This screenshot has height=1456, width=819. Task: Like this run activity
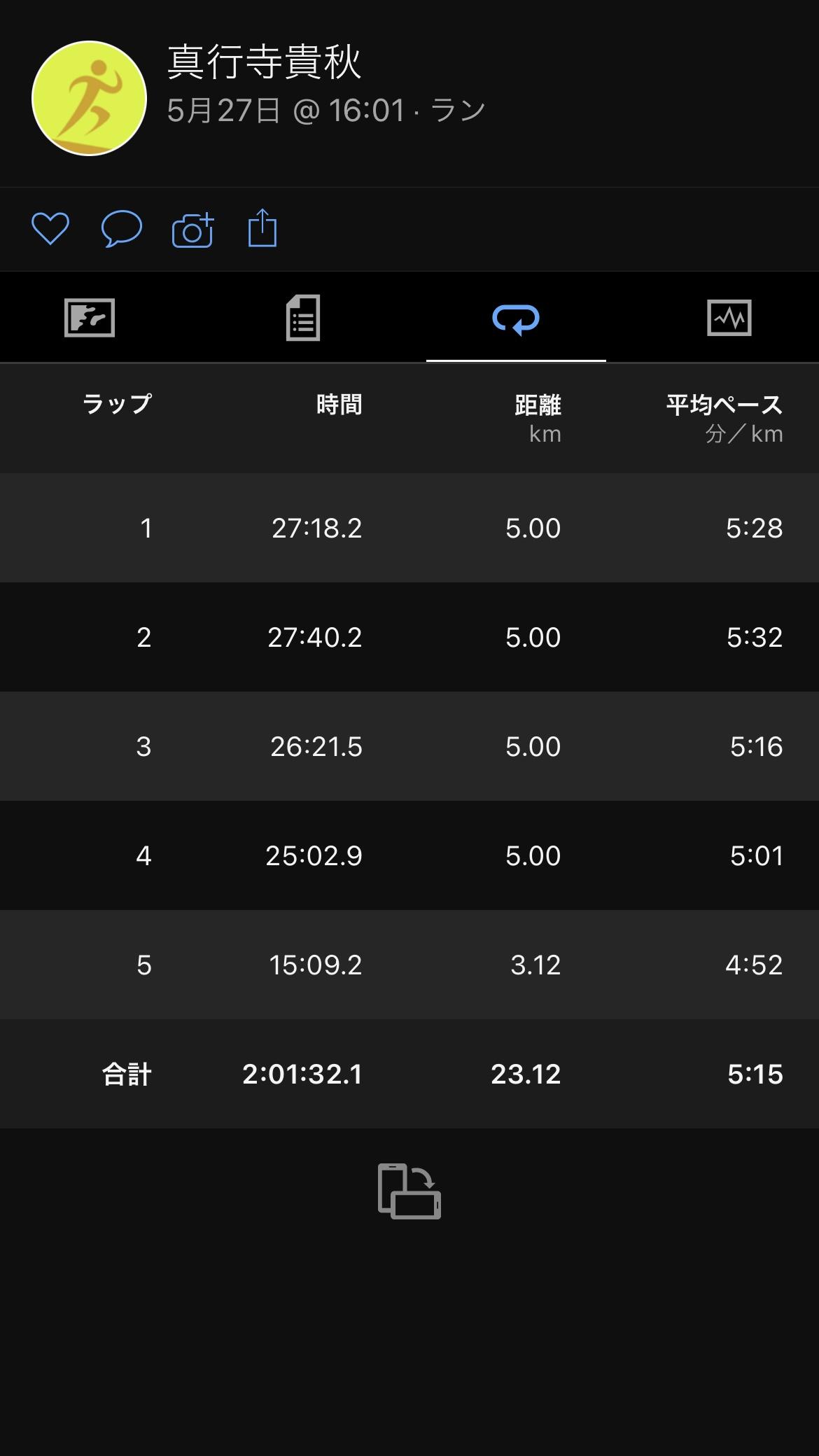point(50,229)
